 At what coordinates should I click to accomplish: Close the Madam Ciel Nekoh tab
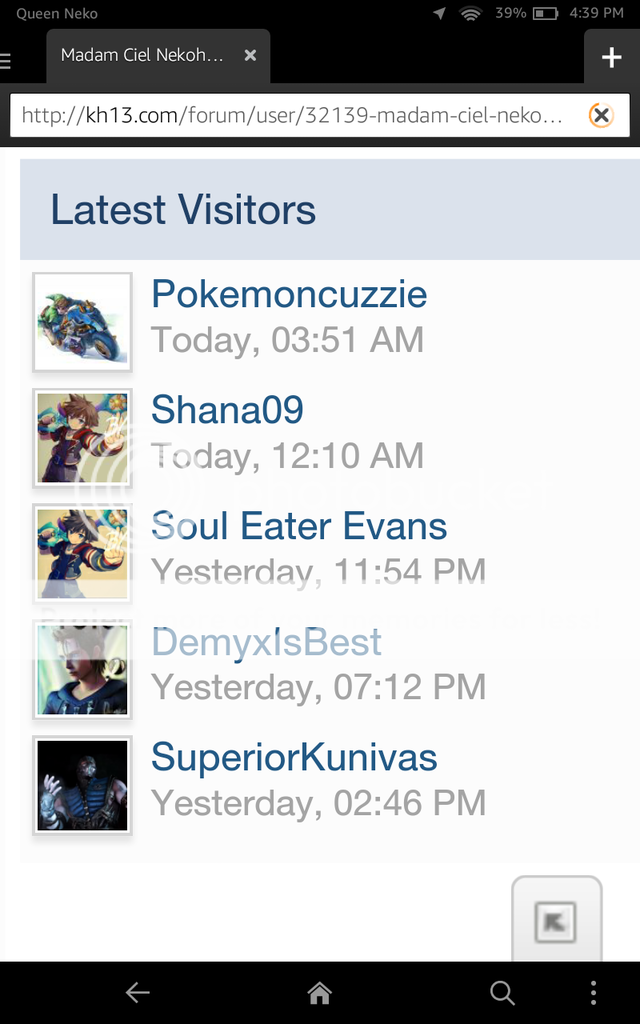click(250, 55)
